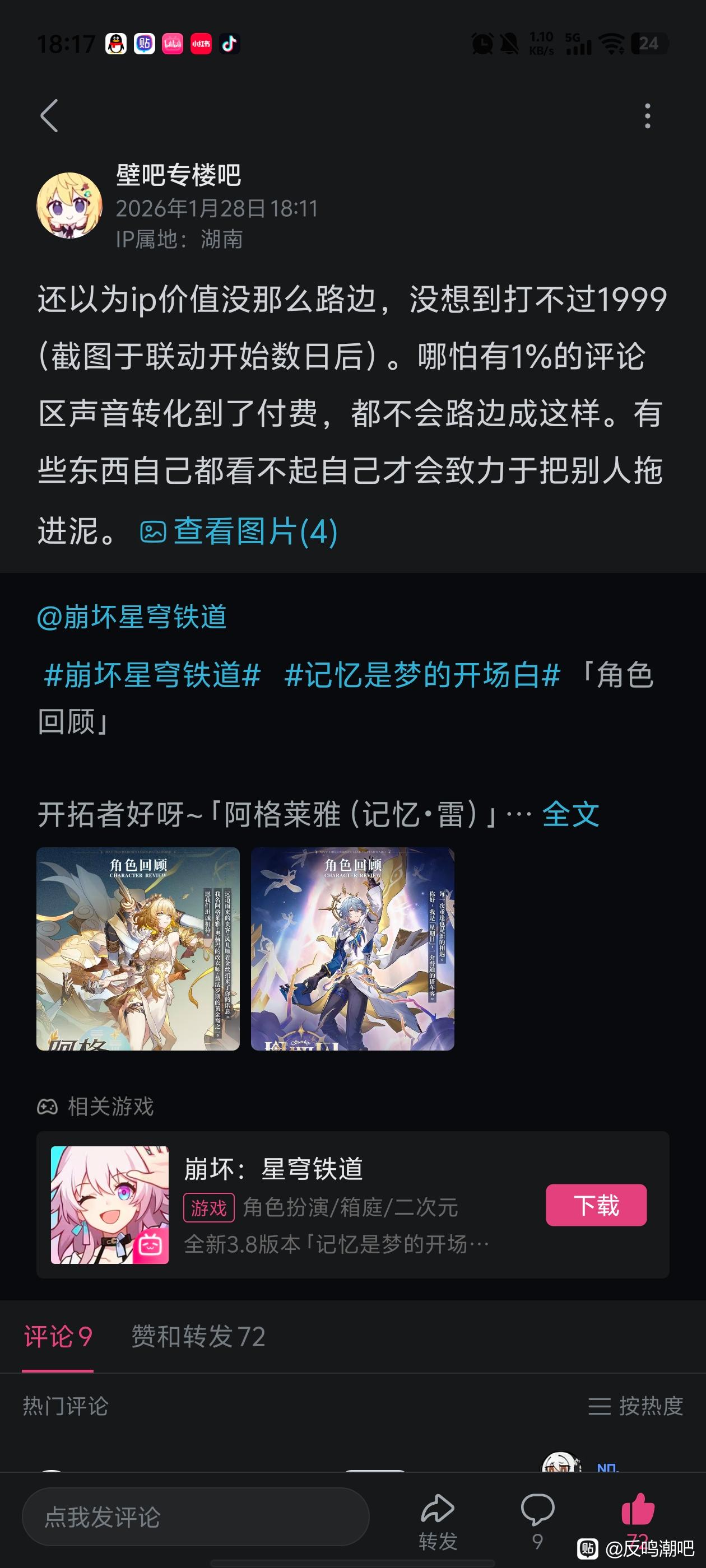Screen dimensions: 706x1568
Task: Switch to the 赞和转发 72 tab
Action: point(198,1337)
